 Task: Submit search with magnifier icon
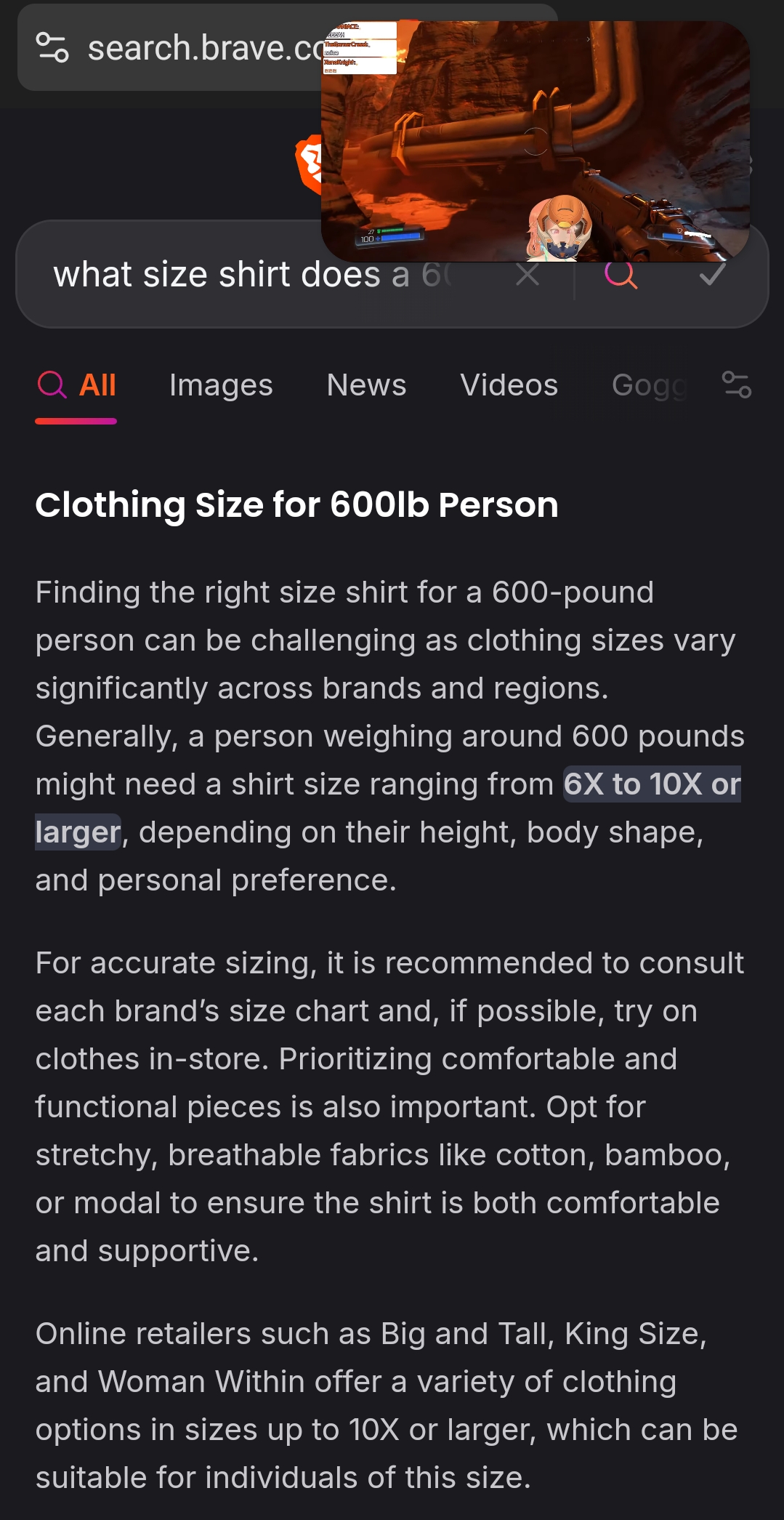pyautogui.click(x=621, y=275)
